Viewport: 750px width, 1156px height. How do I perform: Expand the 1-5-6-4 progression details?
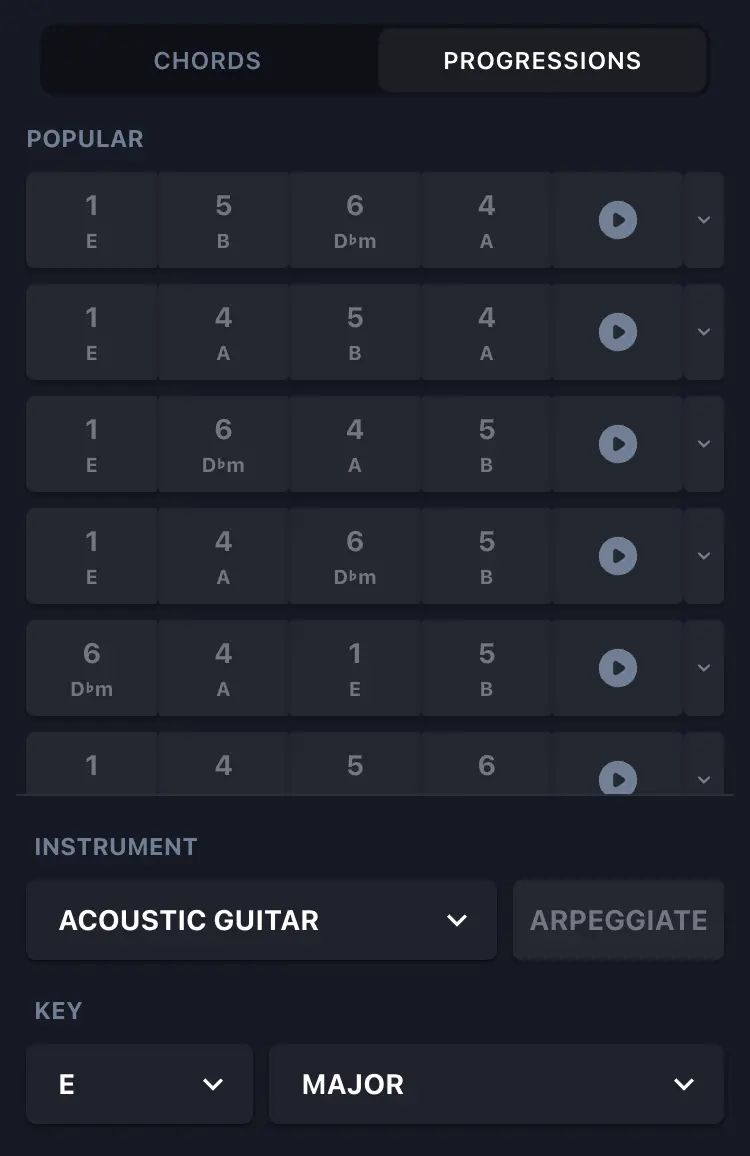tap(705, 220)
